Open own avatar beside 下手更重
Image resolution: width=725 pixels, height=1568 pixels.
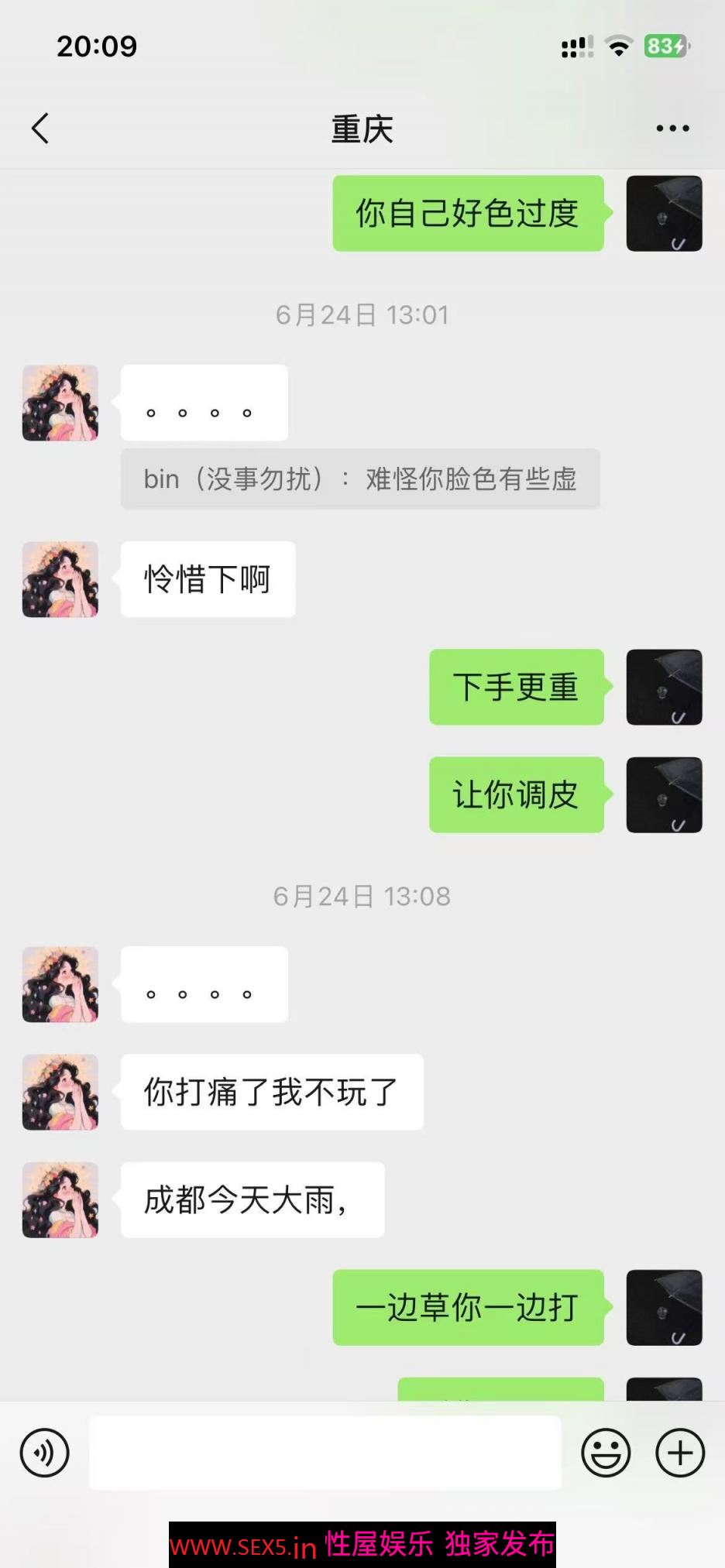click(664, 688)
